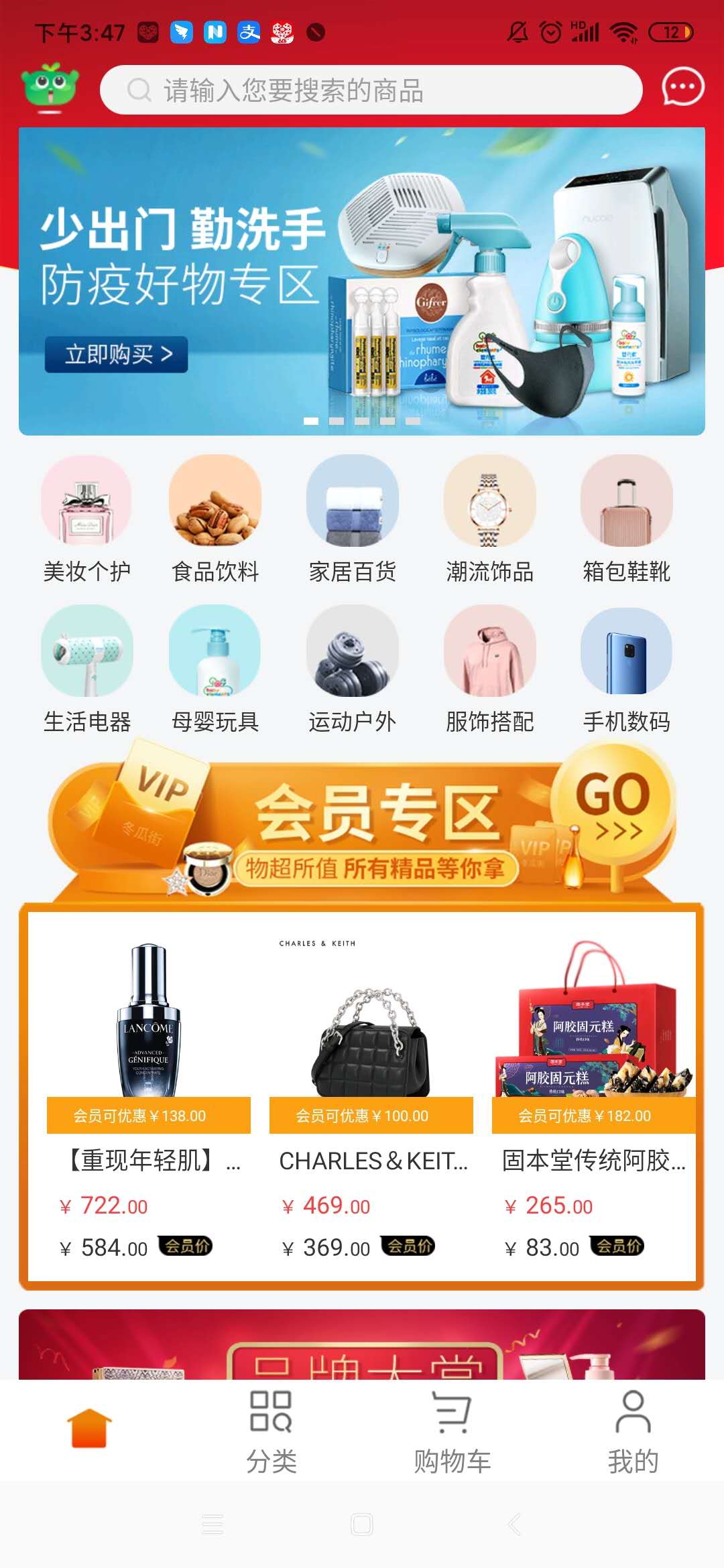The image size is (724, 1568).
Task: Switch to the 分类 tab
Action: [x=271, y=1431]
